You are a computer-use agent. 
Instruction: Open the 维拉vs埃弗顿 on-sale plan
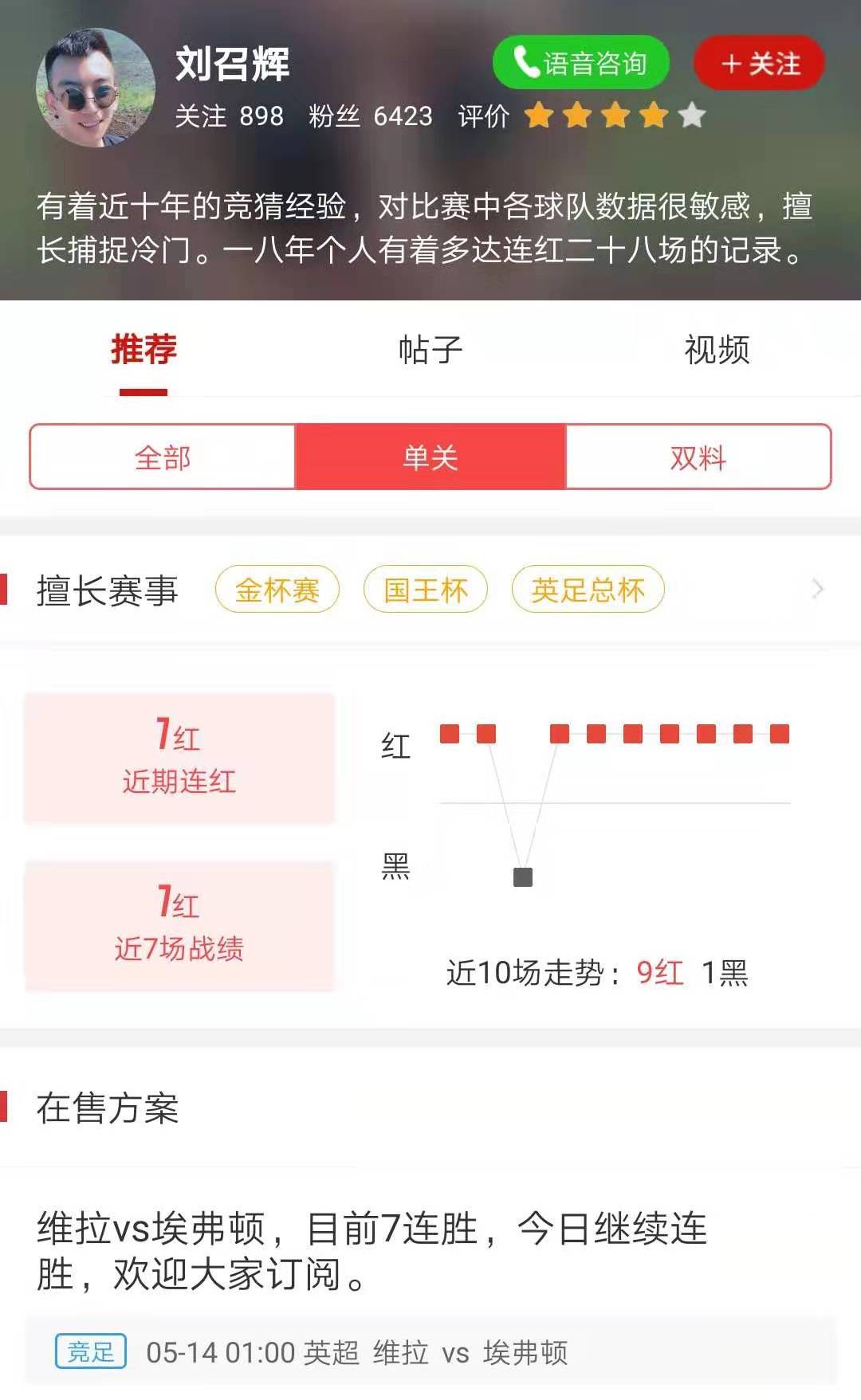pyautogui.click(x=372, y=1249)
